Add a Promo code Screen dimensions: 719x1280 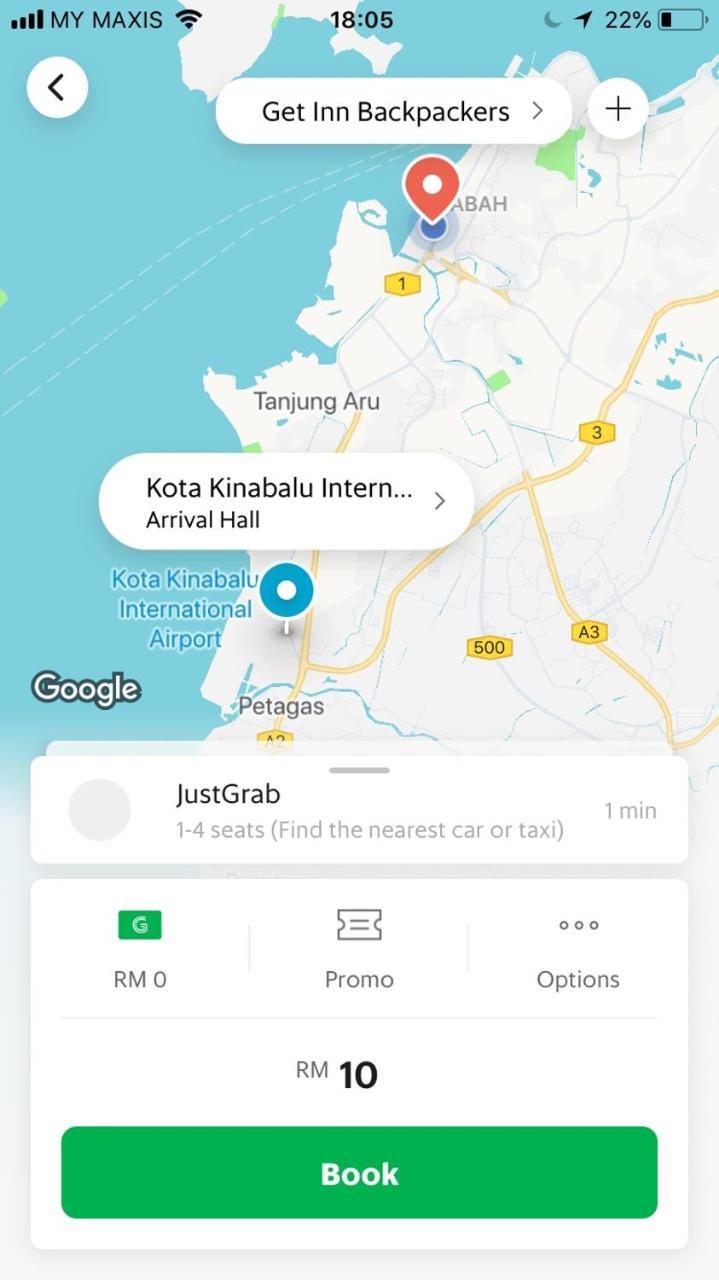tap(359, 950)
